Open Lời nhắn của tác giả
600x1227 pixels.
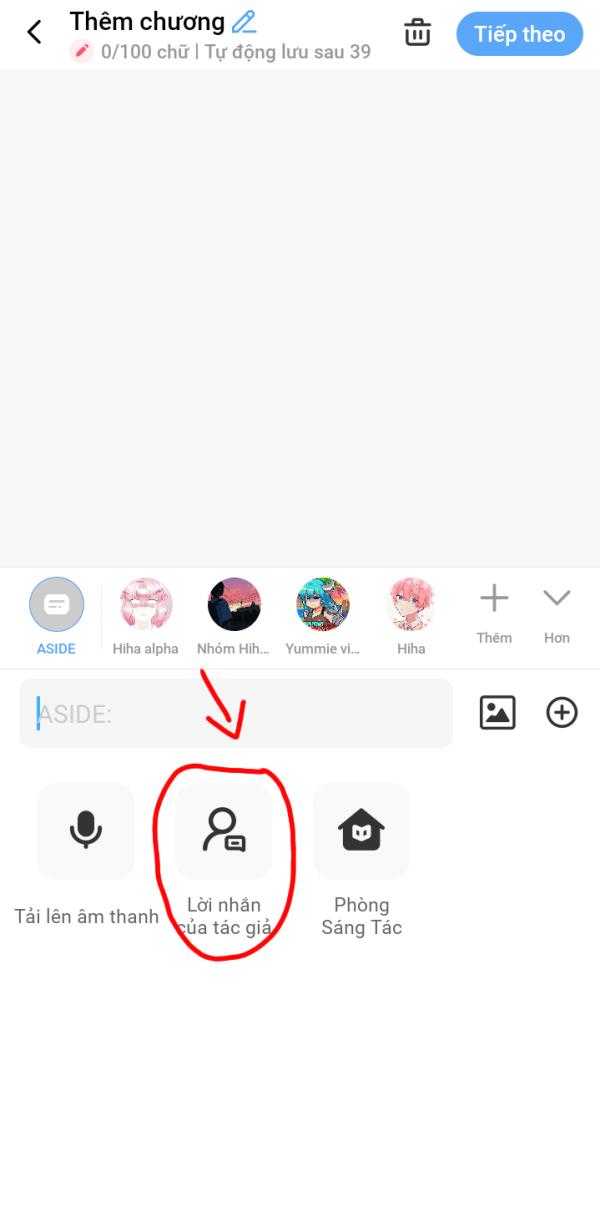click(x=224, y=832)
